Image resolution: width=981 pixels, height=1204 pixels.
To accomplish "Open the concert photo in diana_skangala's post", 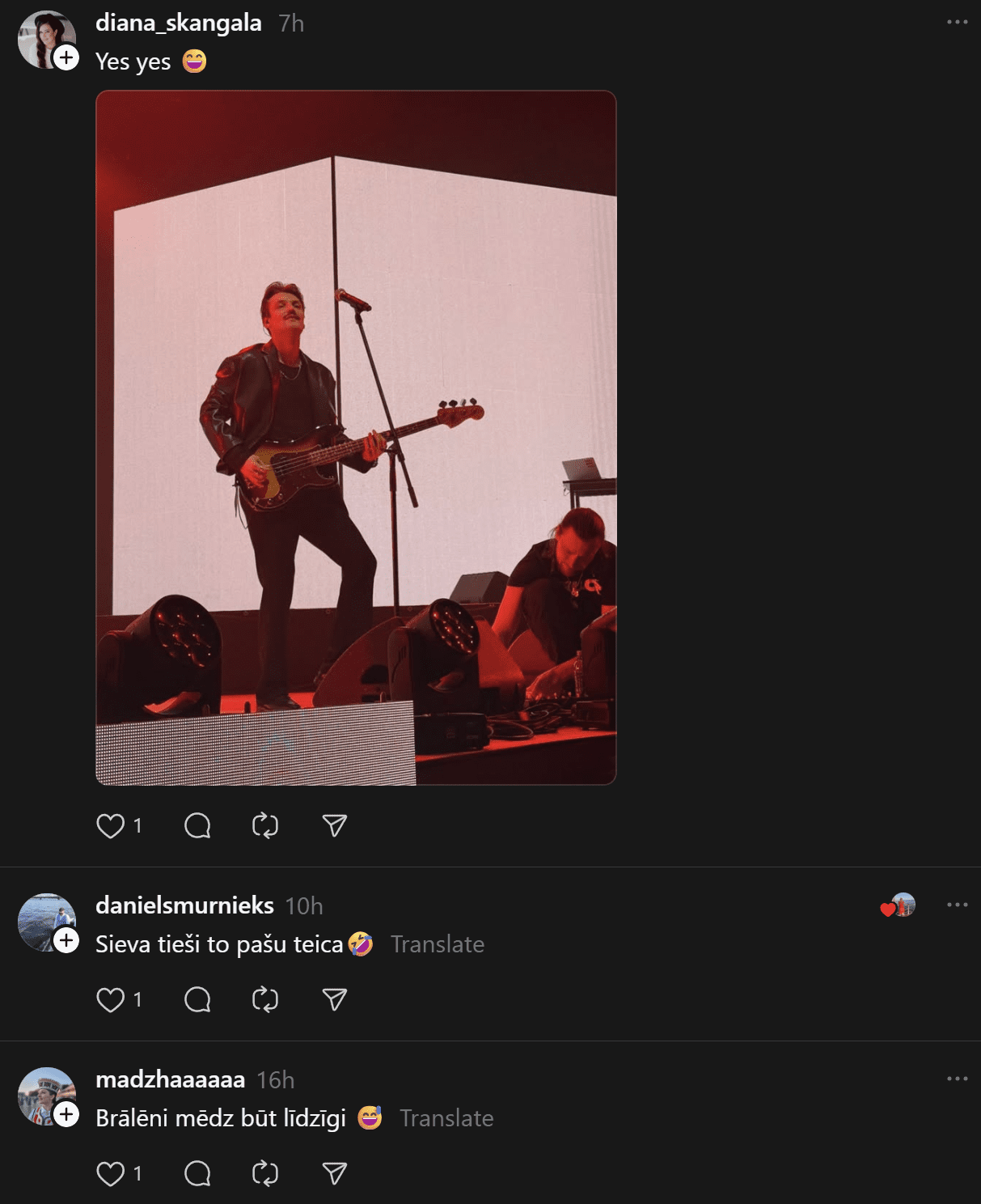I will [x=356, y=438].
